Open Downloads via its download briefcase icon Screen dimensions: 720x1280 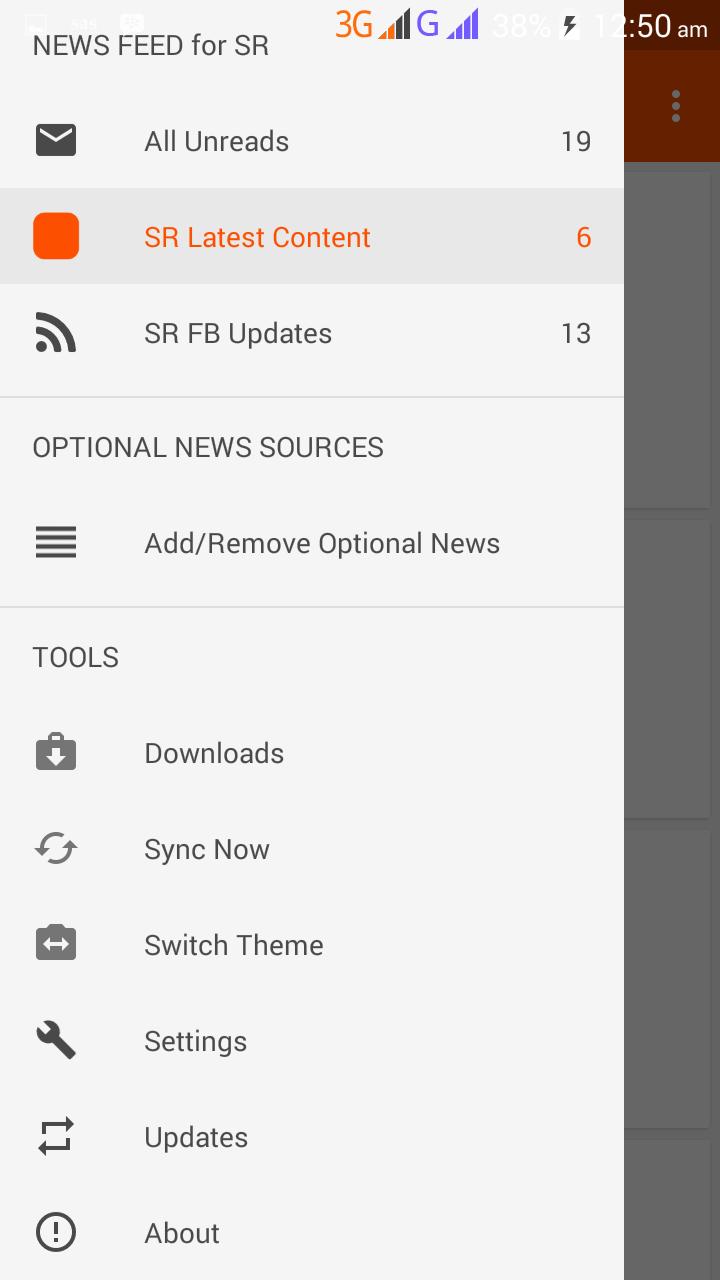point(55,752)
